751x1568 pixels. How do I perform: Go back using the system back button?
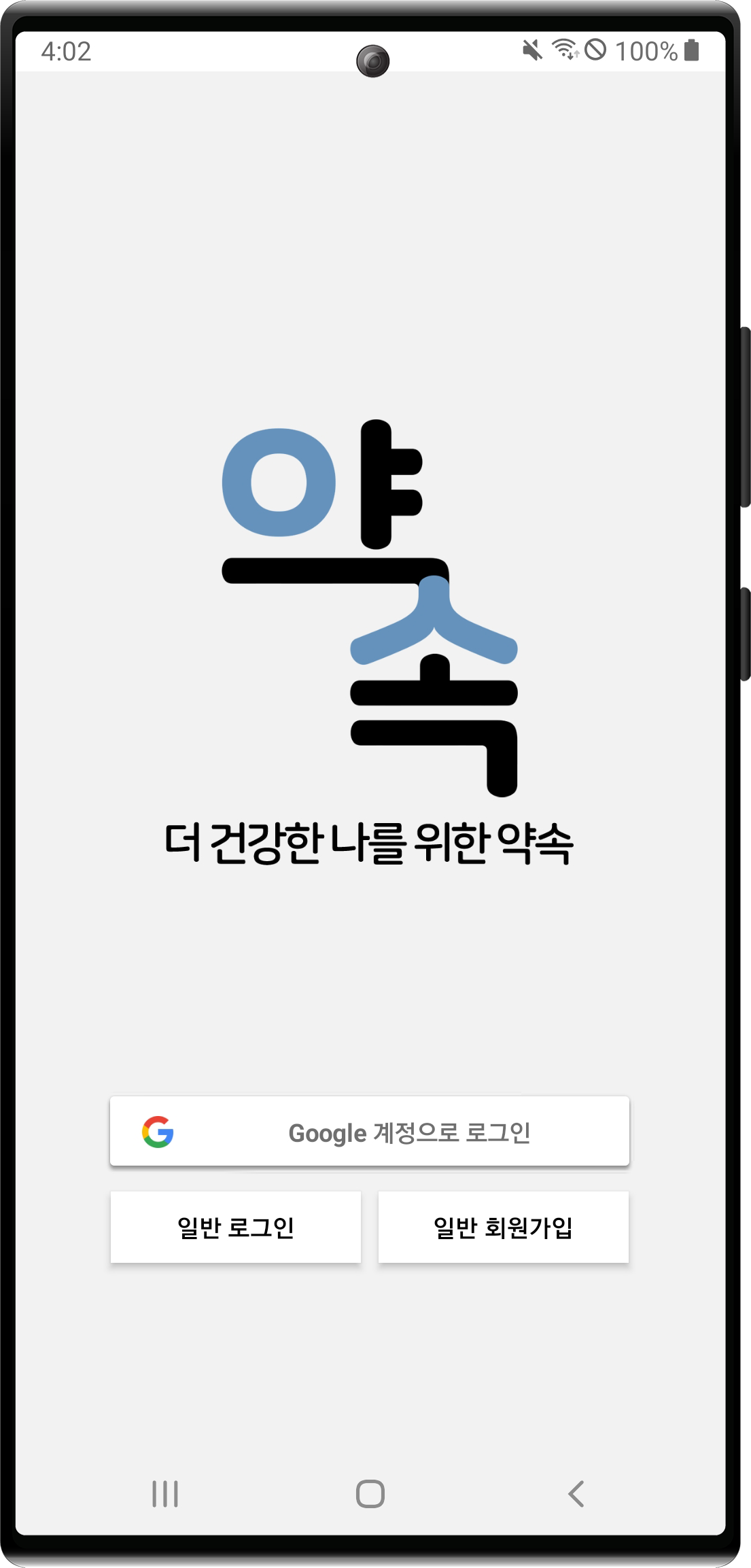point(576,1494)
